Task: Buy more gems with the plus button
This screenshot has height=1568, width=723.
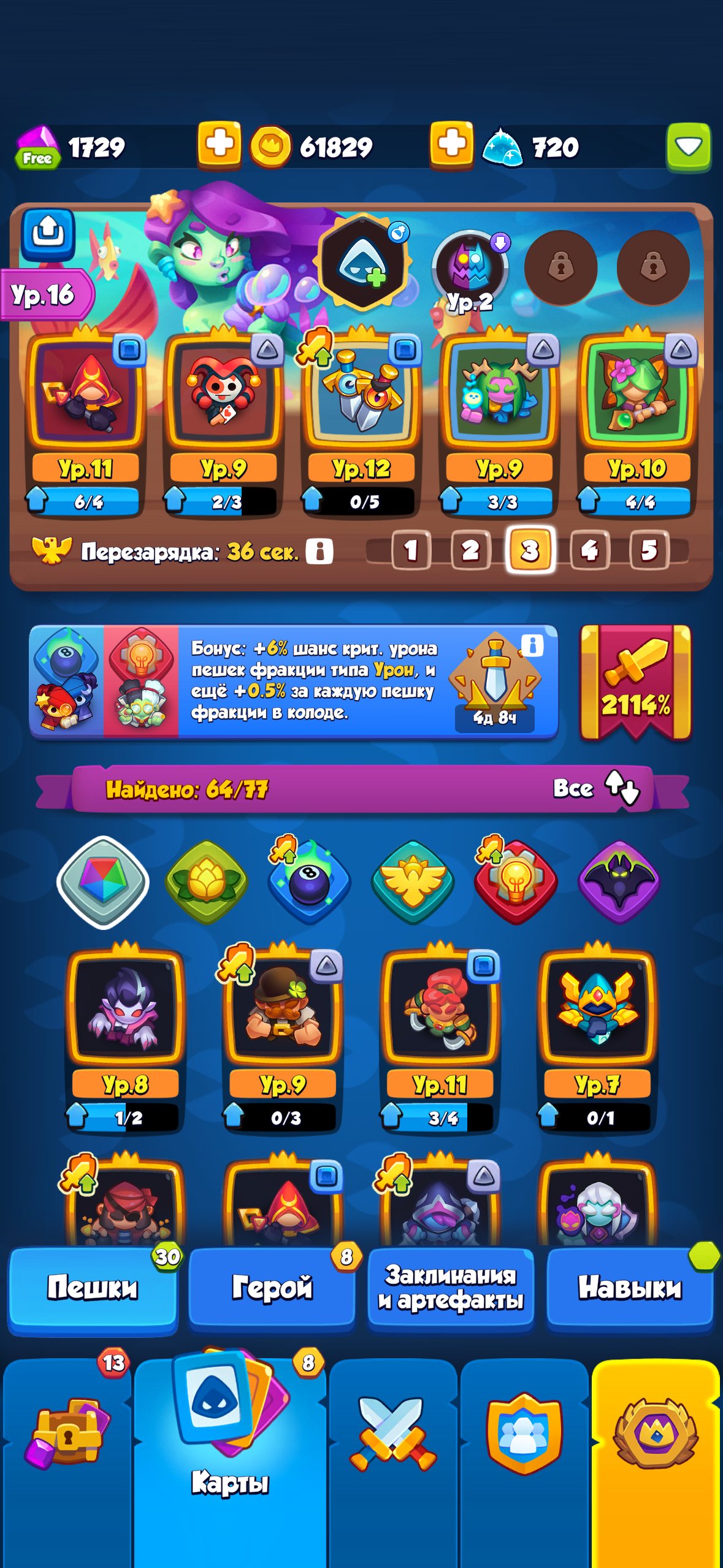Action: [219, 145]
